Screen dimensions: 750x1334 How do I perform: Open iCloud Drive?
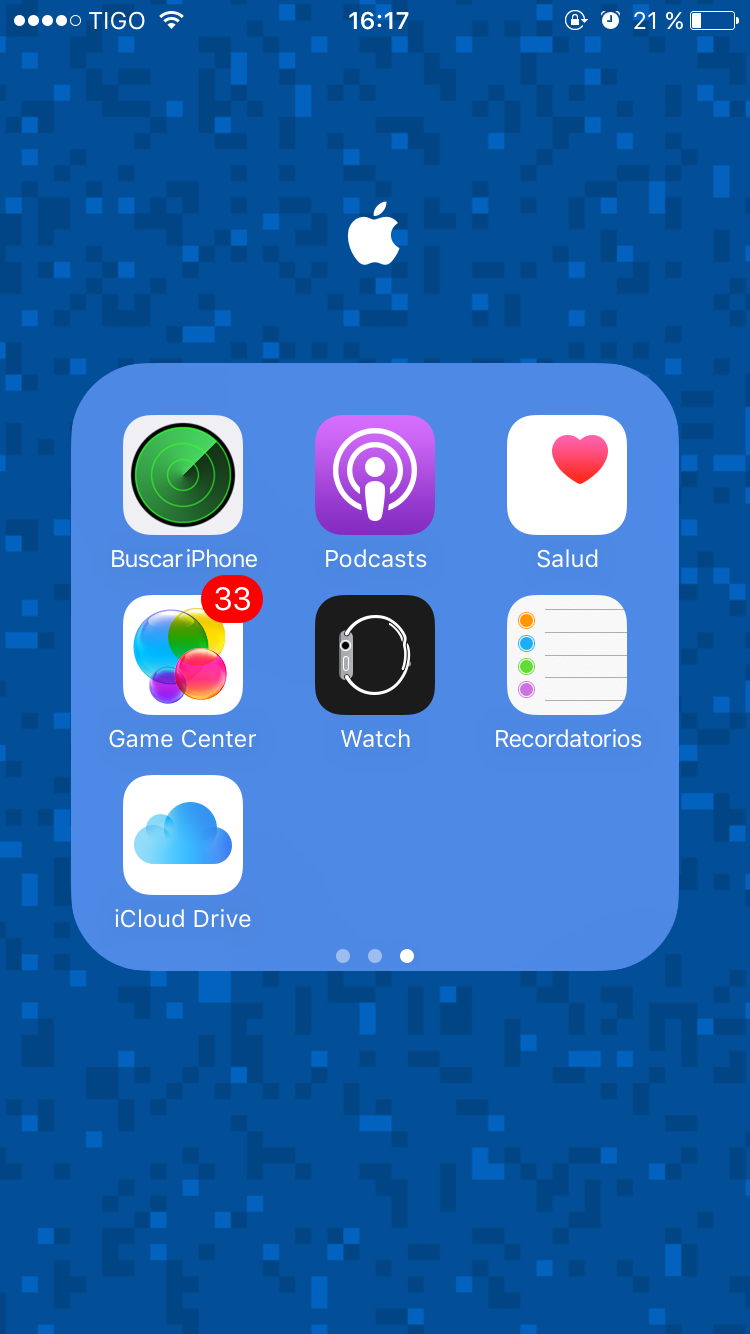tap(183, 835)
